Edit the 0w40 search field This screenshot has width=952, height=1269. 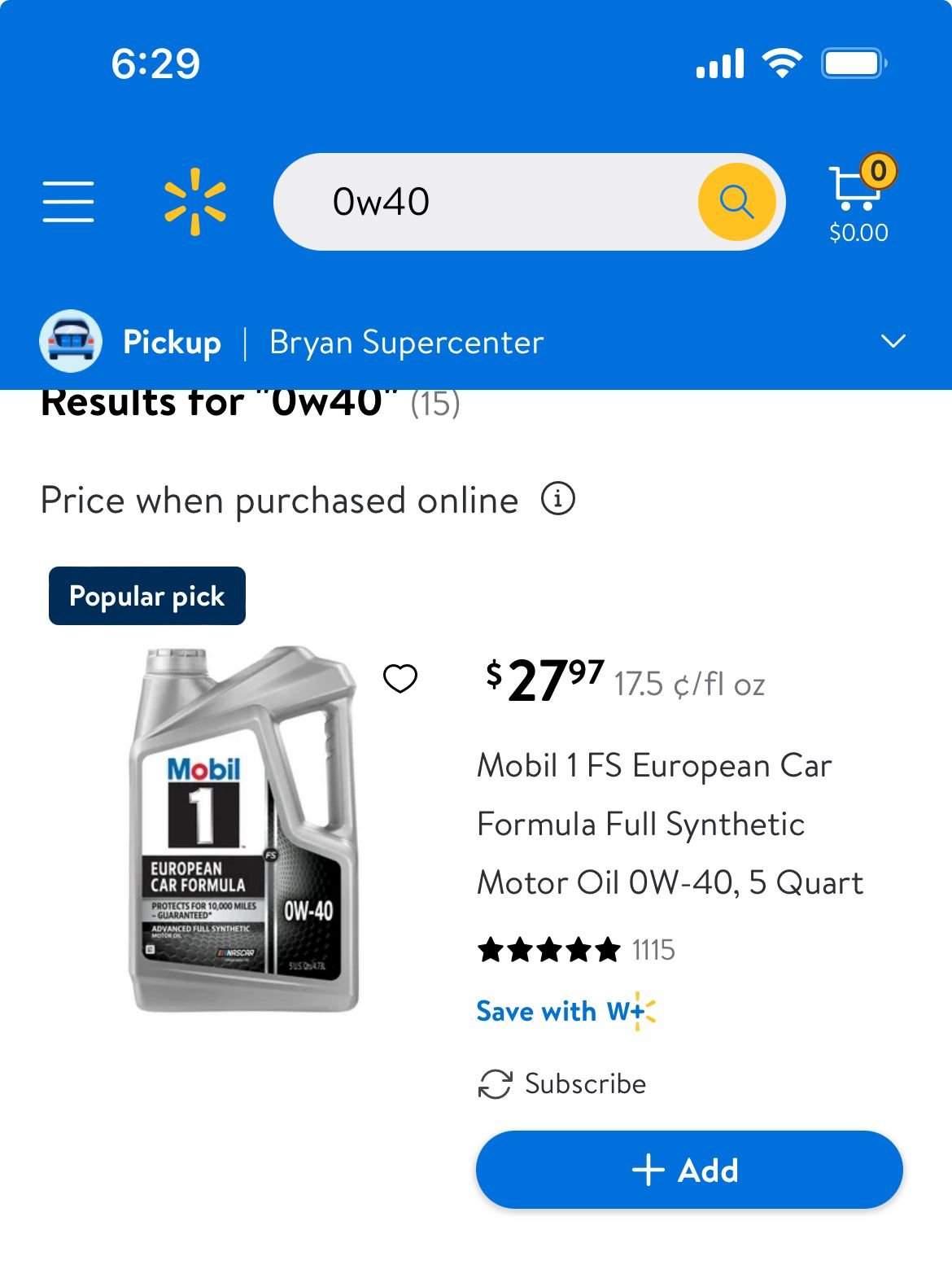tap(487, 202)
